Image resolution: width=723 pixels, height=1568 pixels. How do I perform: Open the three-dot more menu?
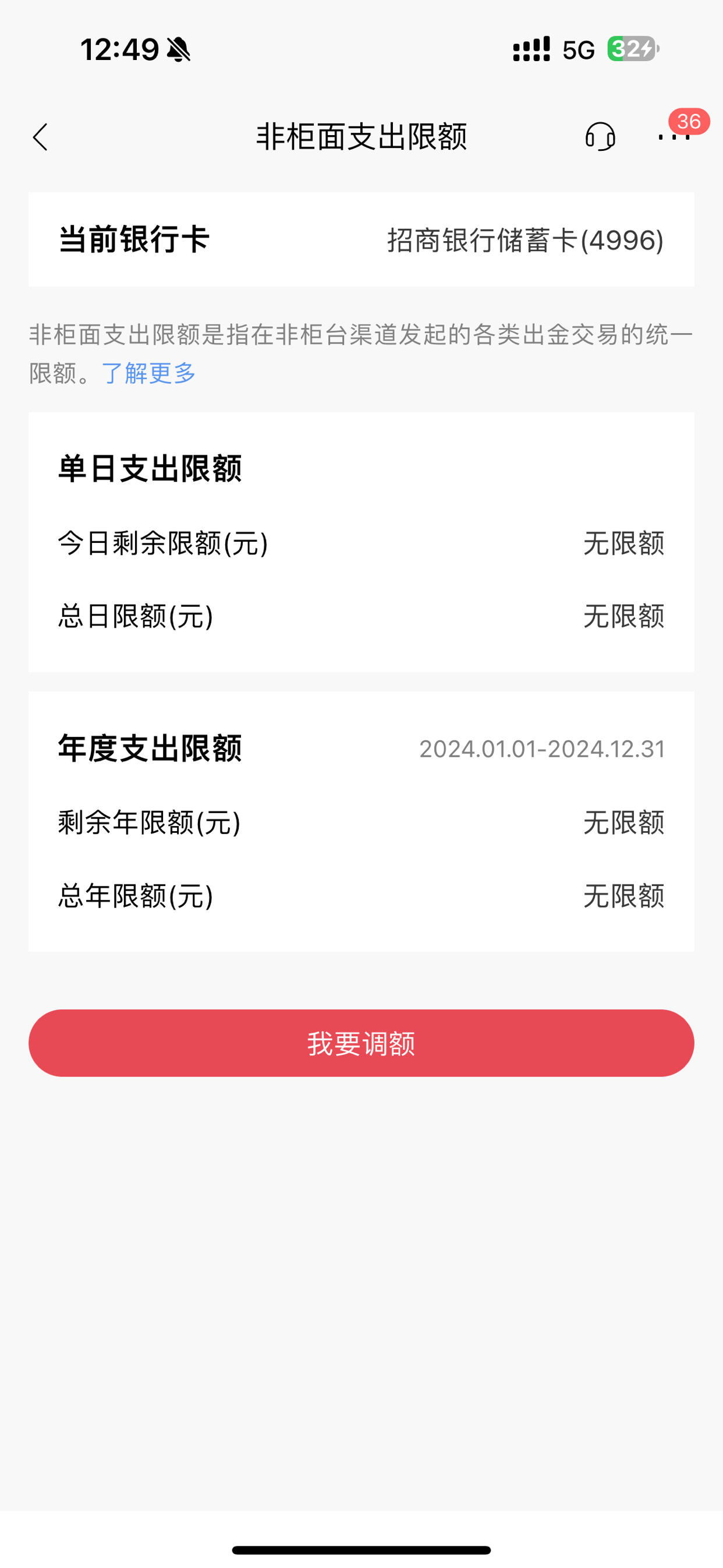pos(674,136)
